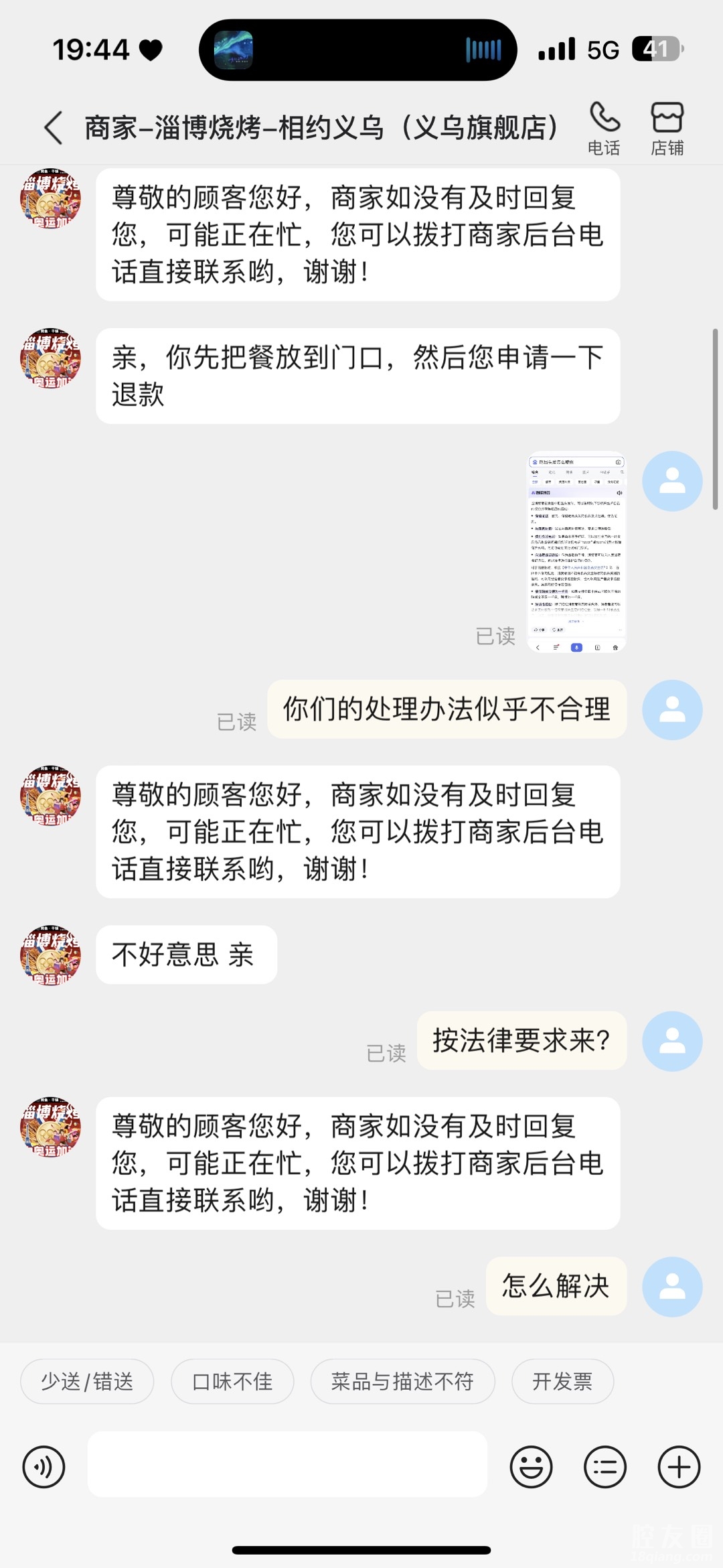The image size is (723, 1568).
Task: Open the plus attachments menu
Action: (679, 1467)
